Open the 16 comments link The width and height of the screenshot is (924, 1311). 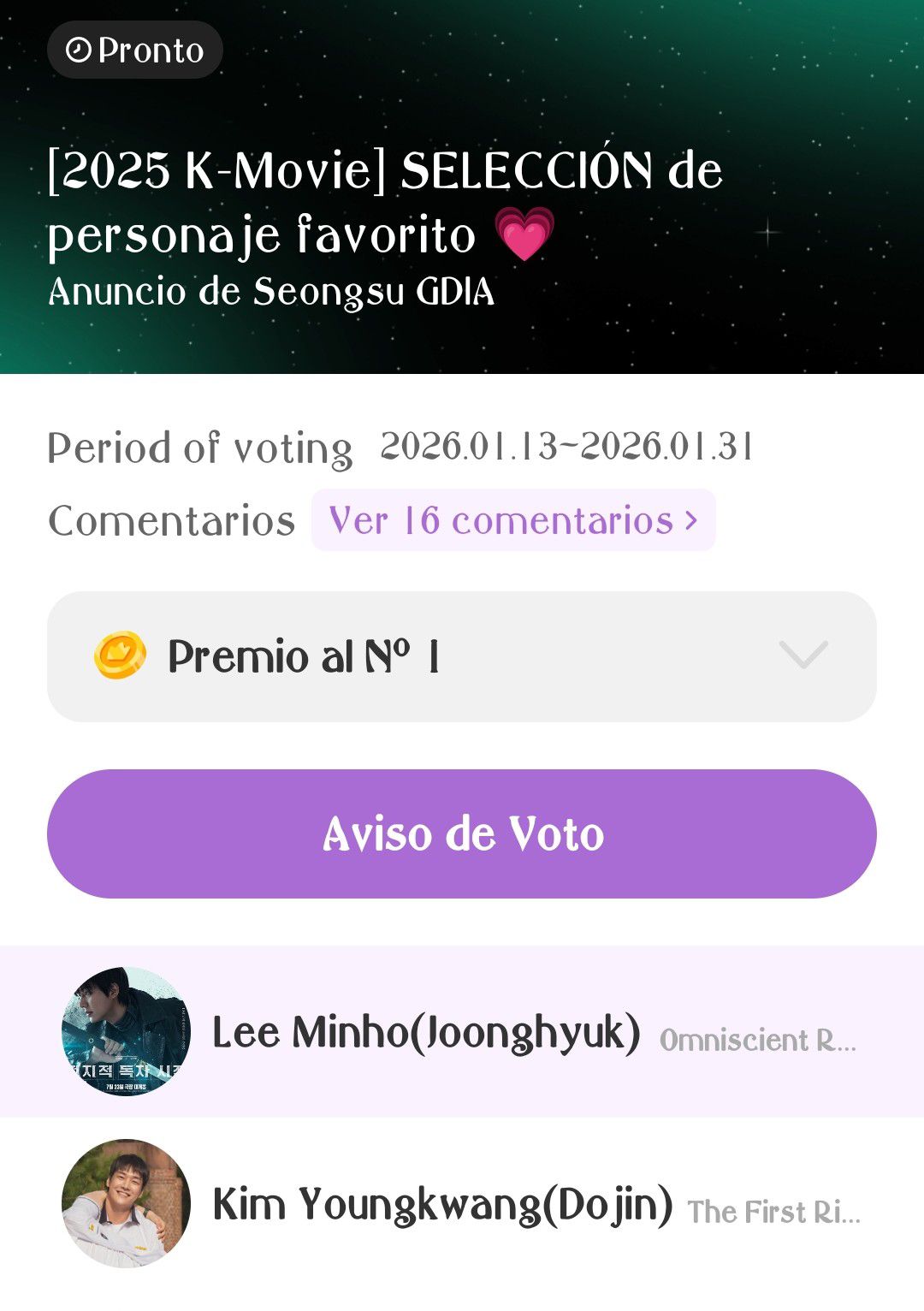pos(513,520)
